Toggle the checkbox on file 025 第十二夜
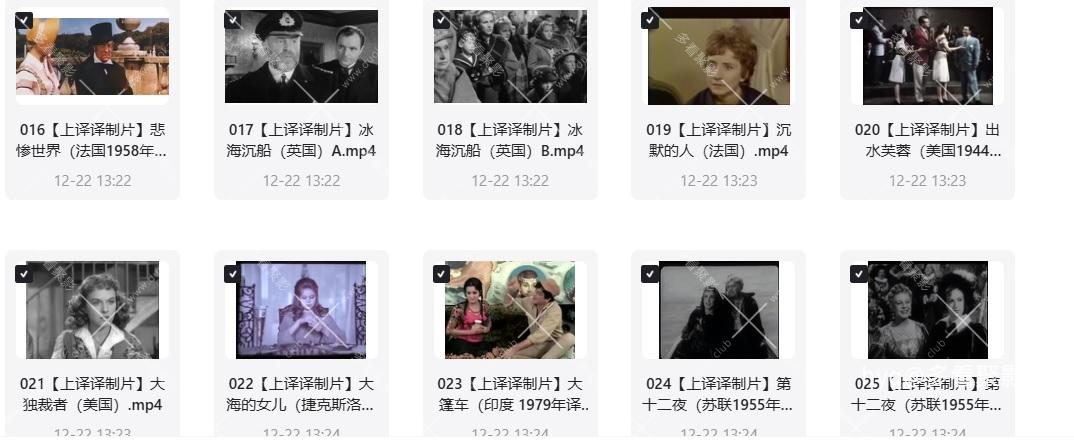1074x441 pixels. [858, 273]
